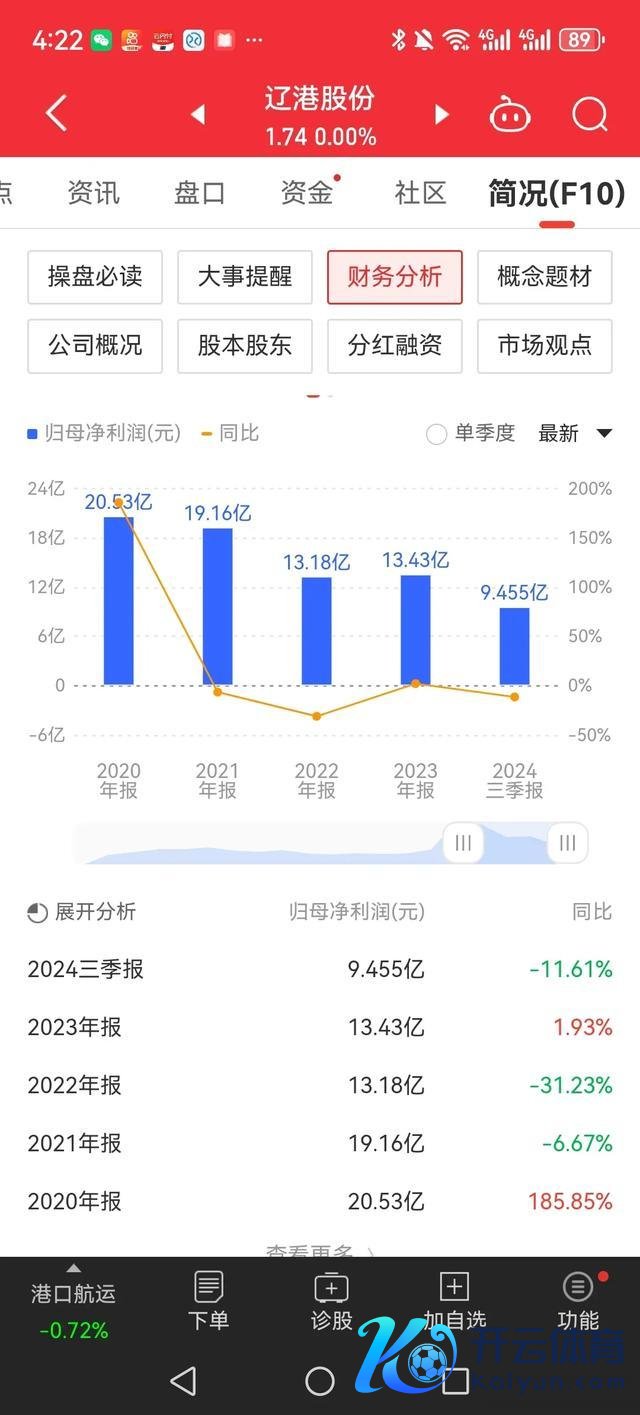Switch to the 盘口 tab

click(x=199, y=192)
